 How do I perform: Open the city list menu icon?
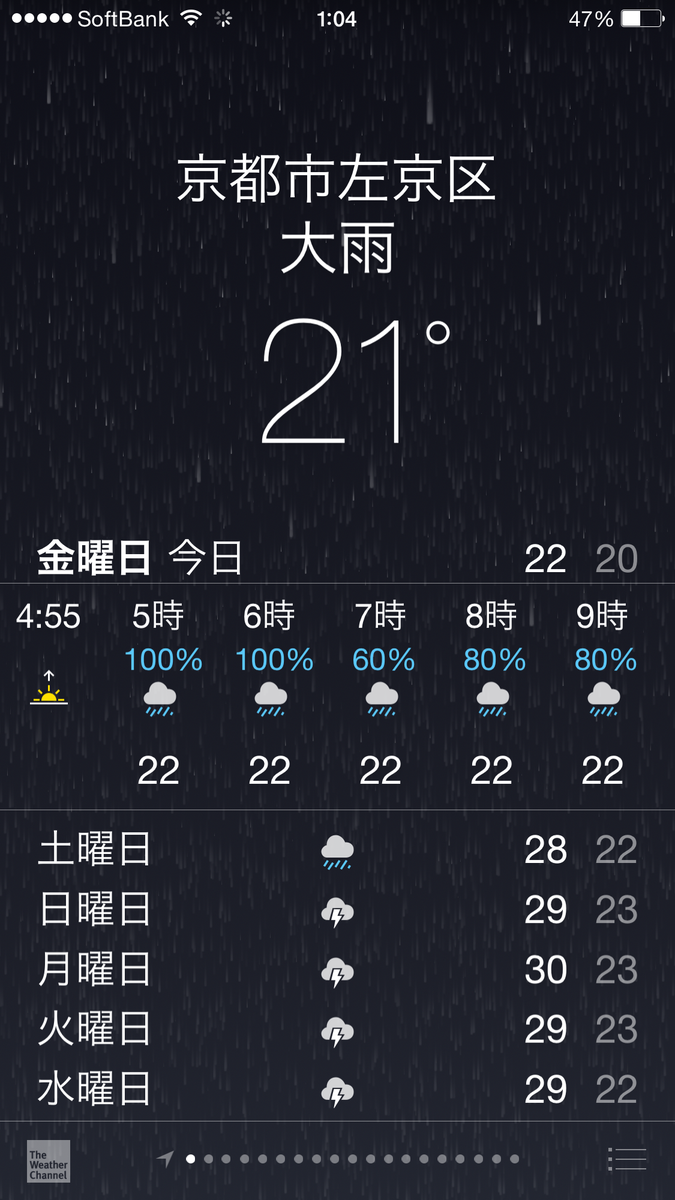click(627, 1159)
